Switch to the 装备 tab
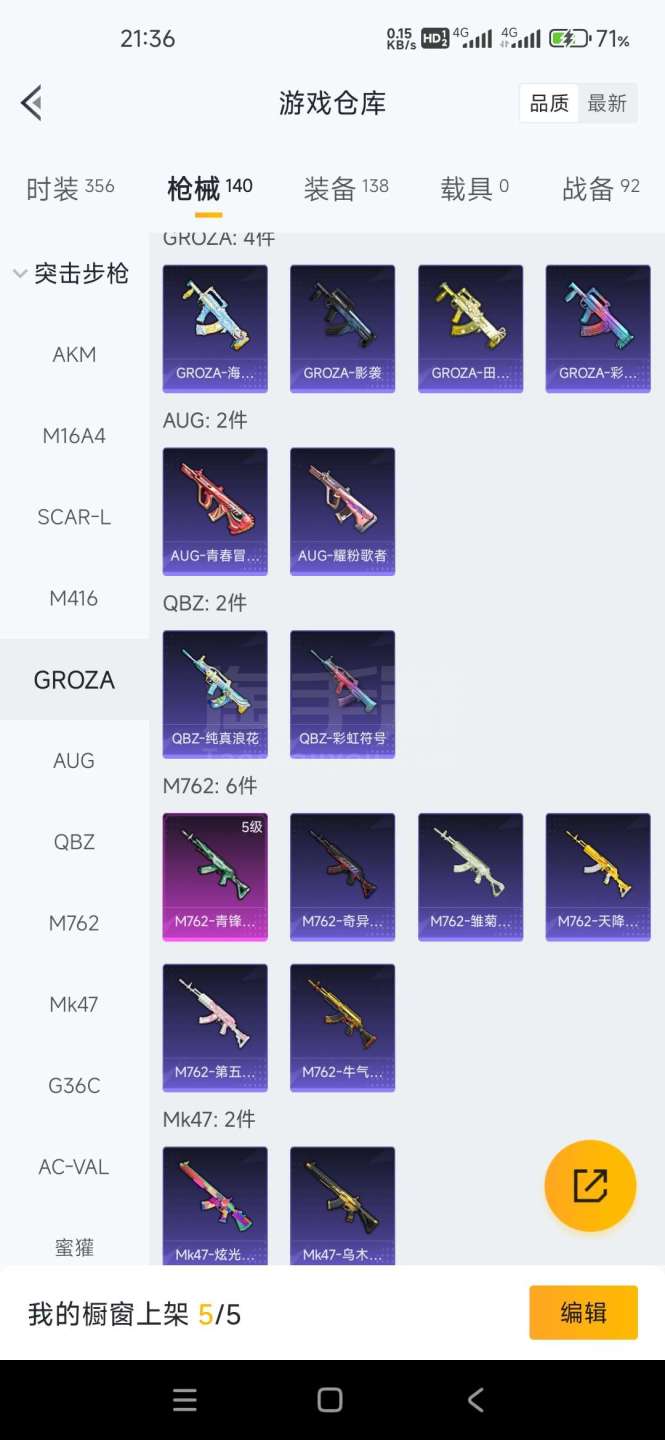The width and height of the screenshot is (665, 1440). tap(346, 188)
